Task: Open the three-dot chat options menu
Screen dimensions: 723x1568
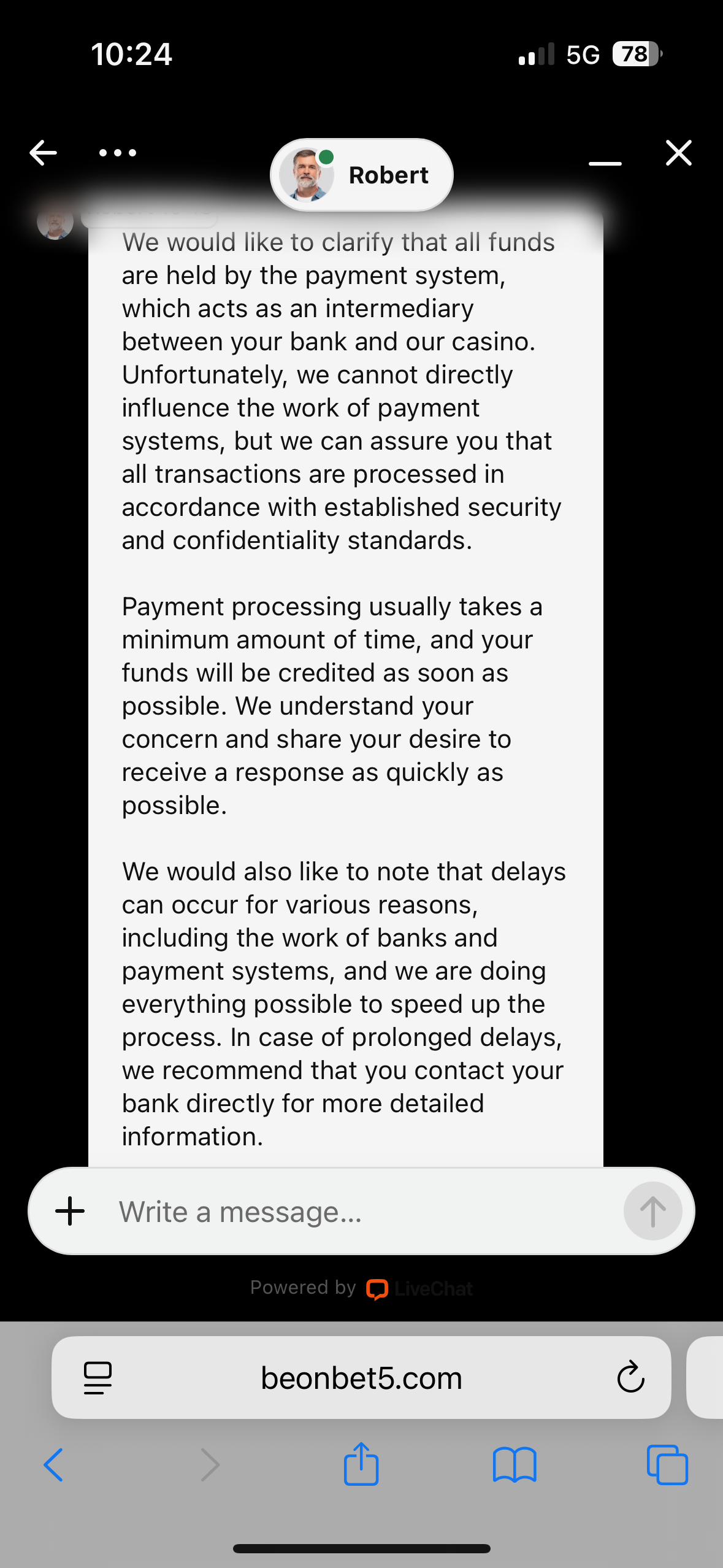Action: coord(118,153)
